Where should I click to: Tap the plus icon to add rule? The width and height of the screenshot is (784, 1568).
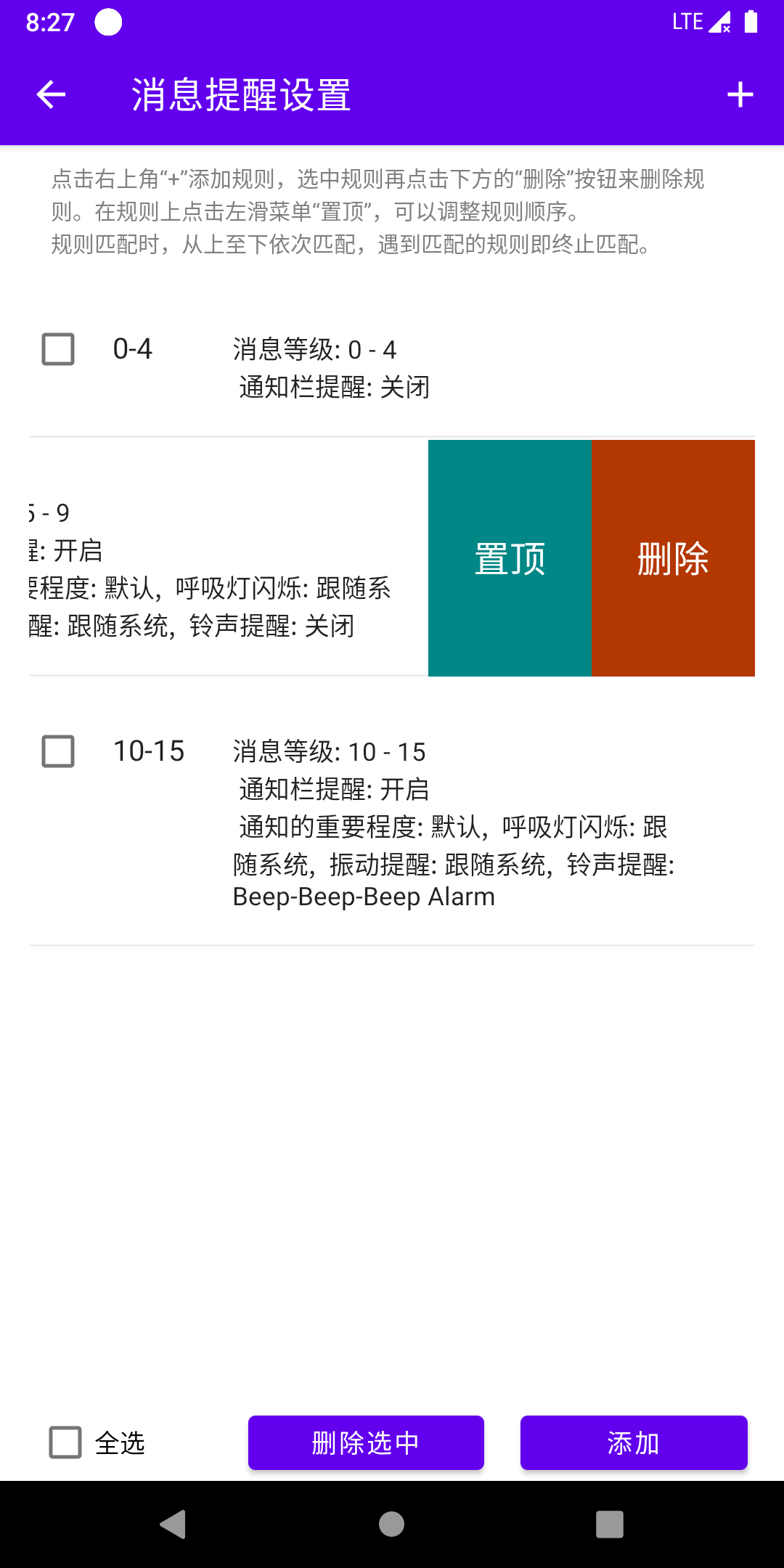[740, 94]
